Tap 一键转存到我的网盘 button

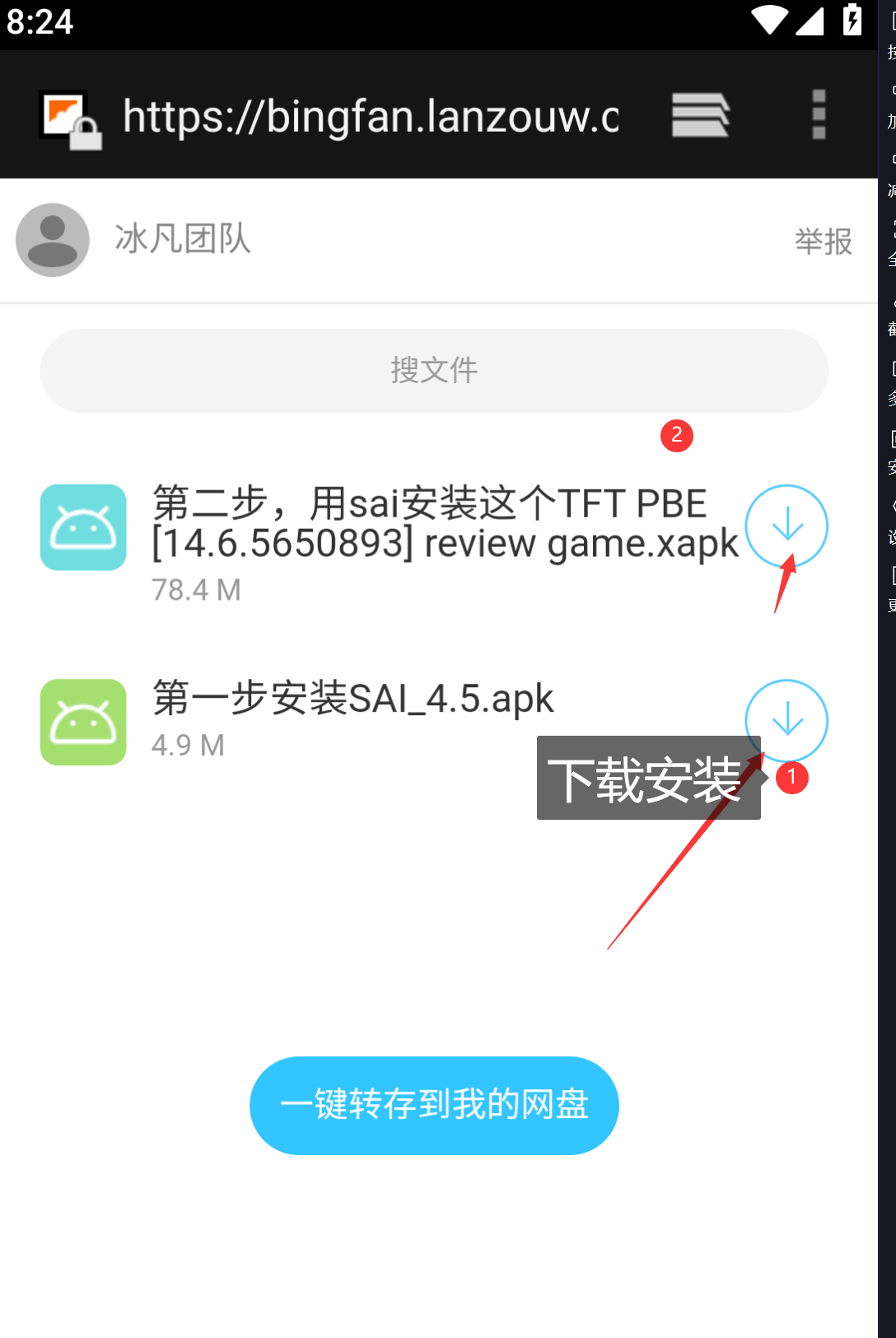(x=434, y=1105)
